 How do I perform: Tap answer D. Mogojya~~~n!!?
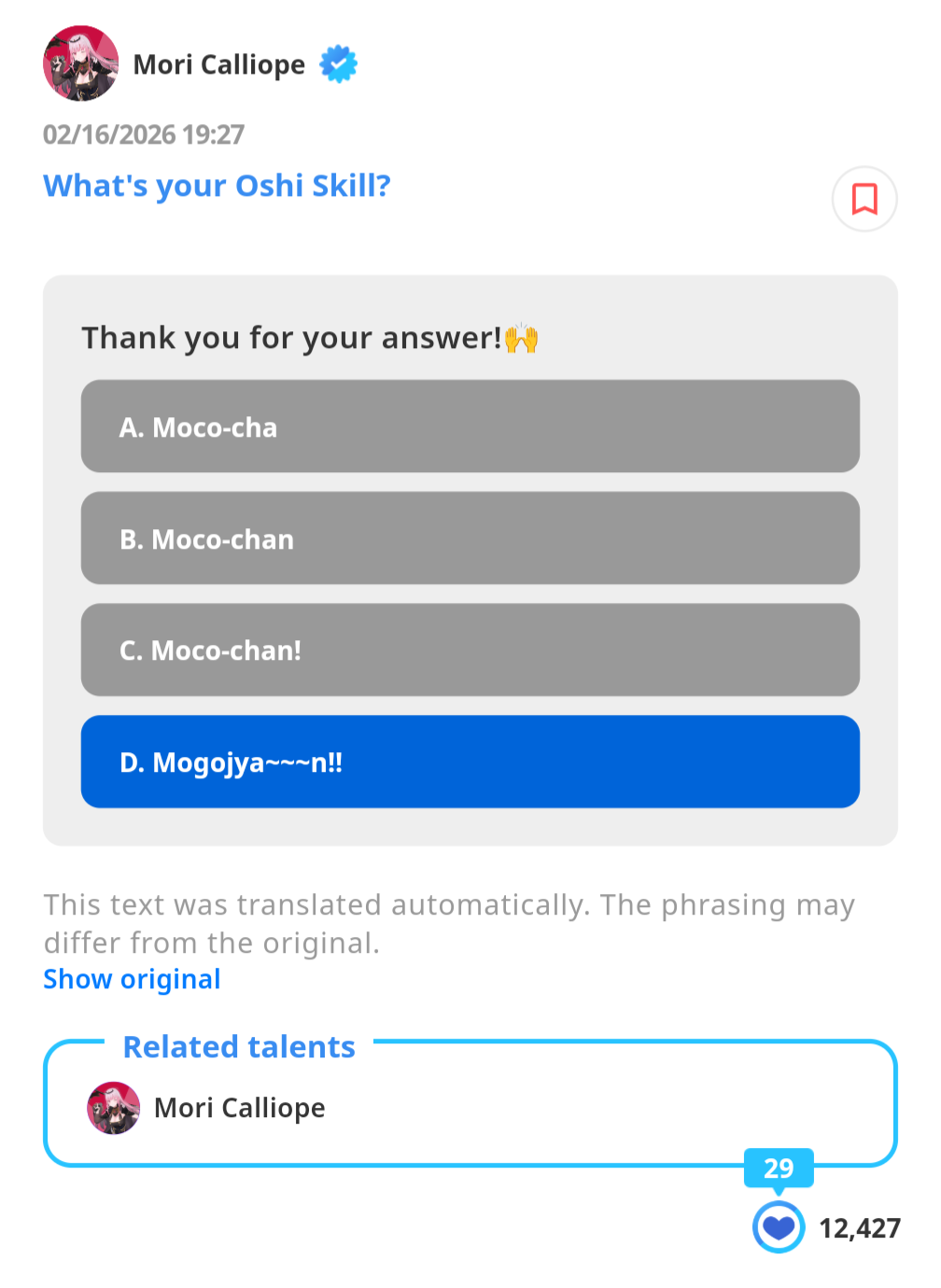[x=470, y=762]
